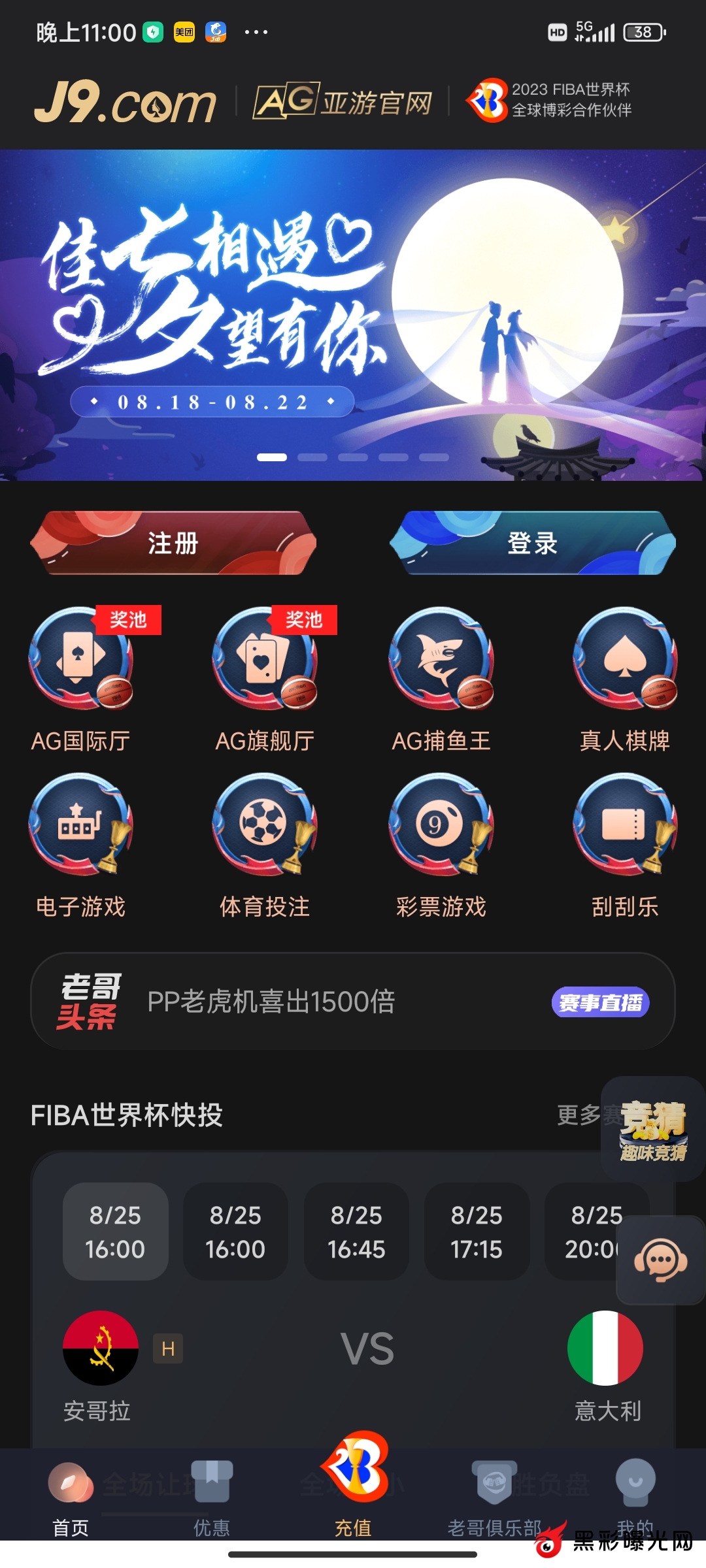Screen dimensions: 706x1568
Task: Select the 8/25 16:45 match slot
Action: click(x=356, y=1232)
